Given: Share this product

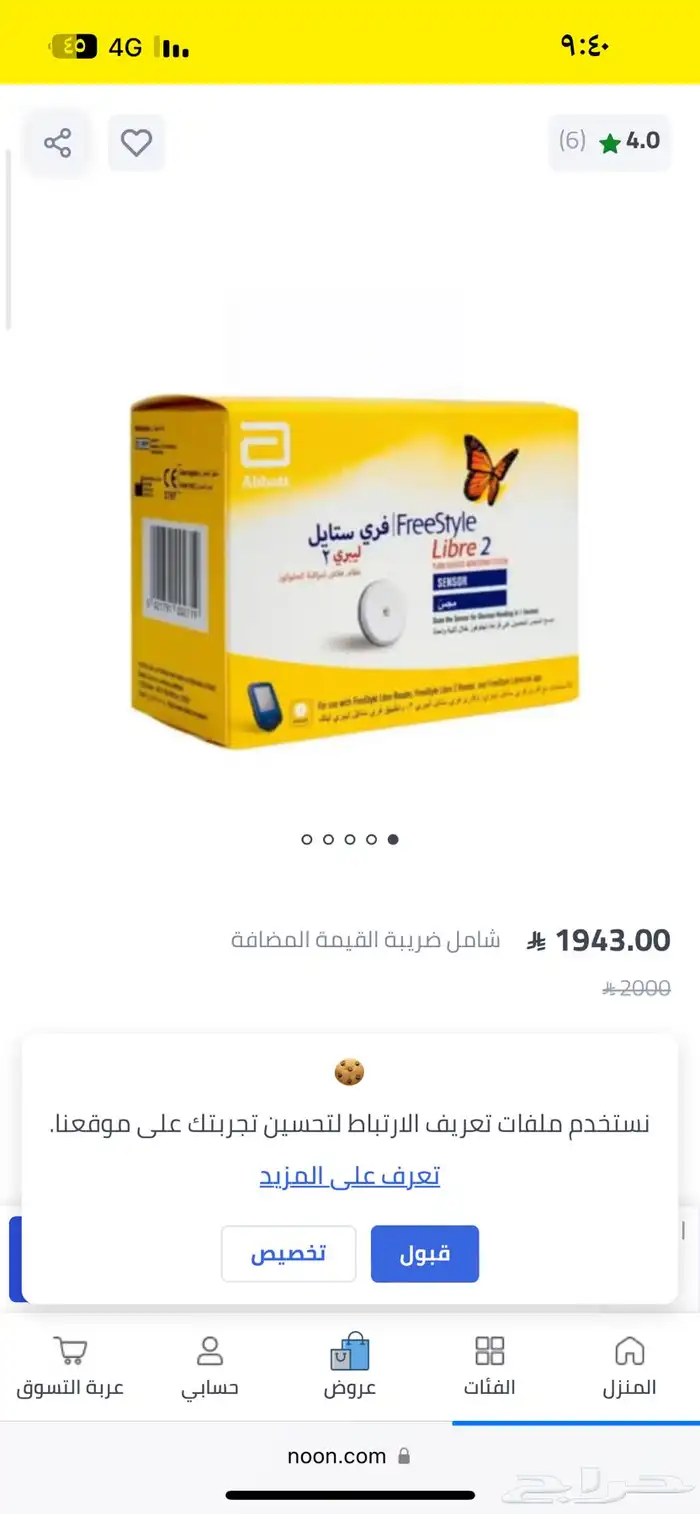Looking at the screenshot, I should click(x=57, y=143).
